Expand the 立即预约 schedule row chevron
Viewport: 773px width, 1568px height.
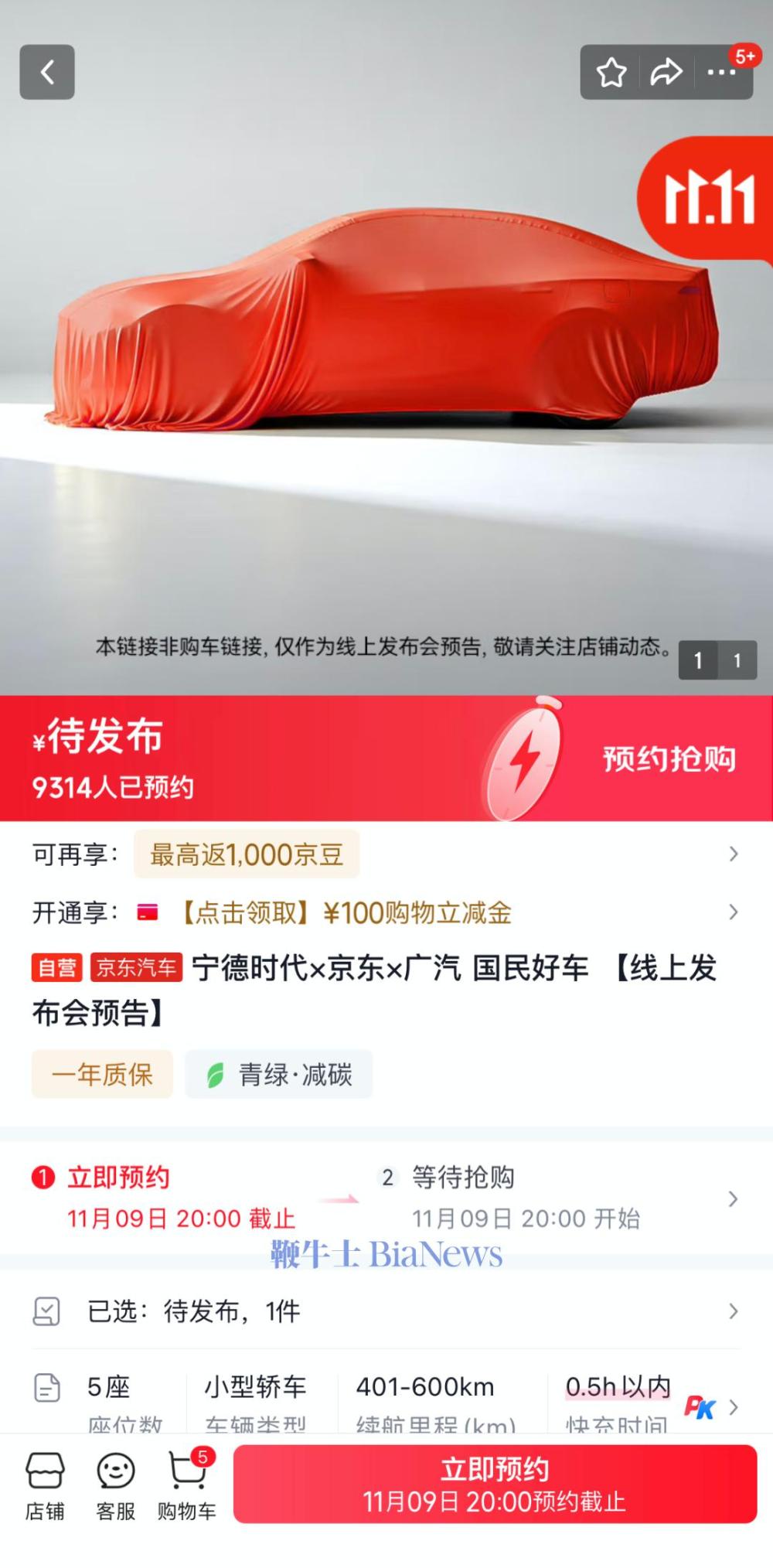pos(733,1199)
